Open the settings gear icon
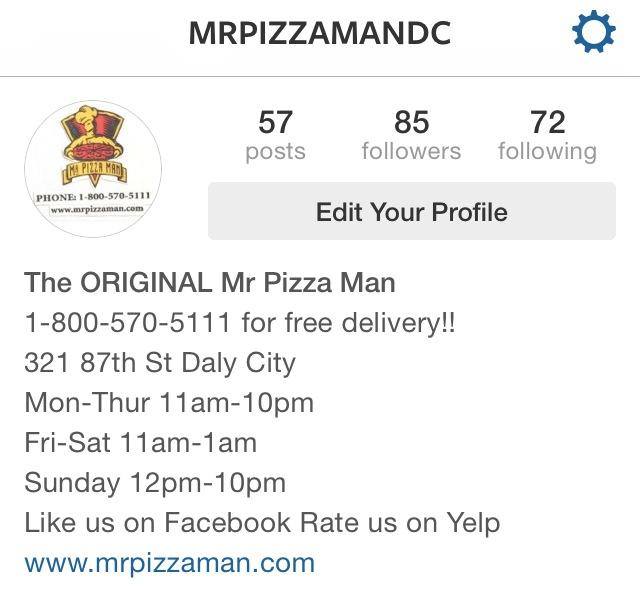Screen dimensions: 640x591 (593, 33)
